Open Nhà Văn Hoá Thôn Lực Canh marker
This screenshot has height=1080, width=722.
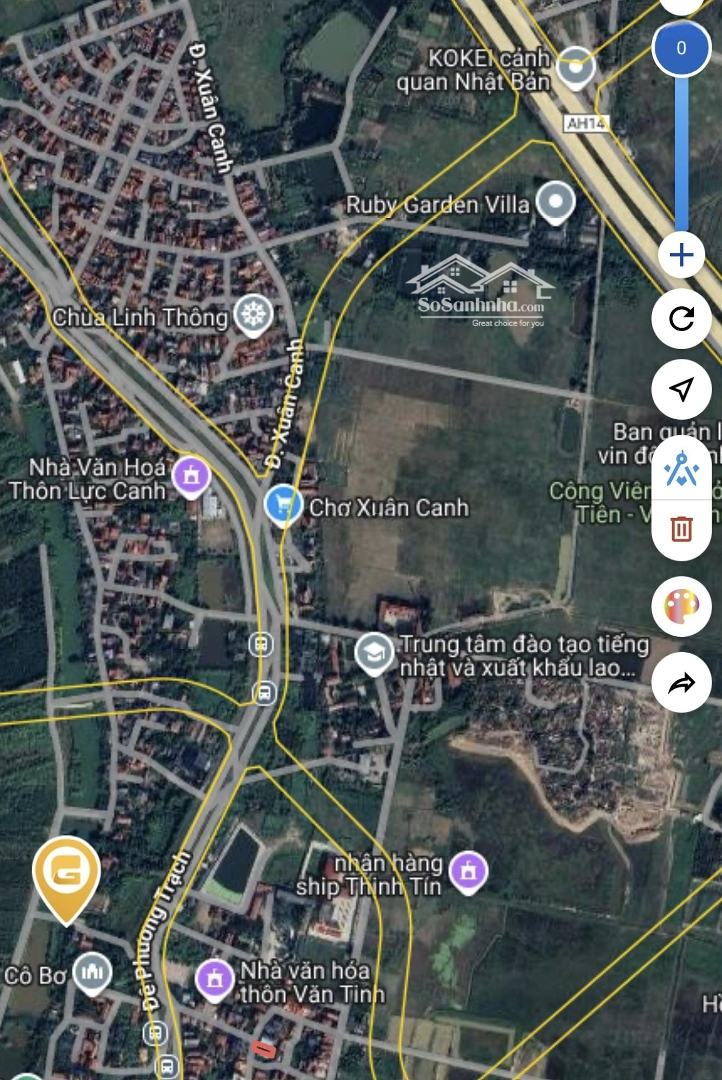(x=190, y=477)
